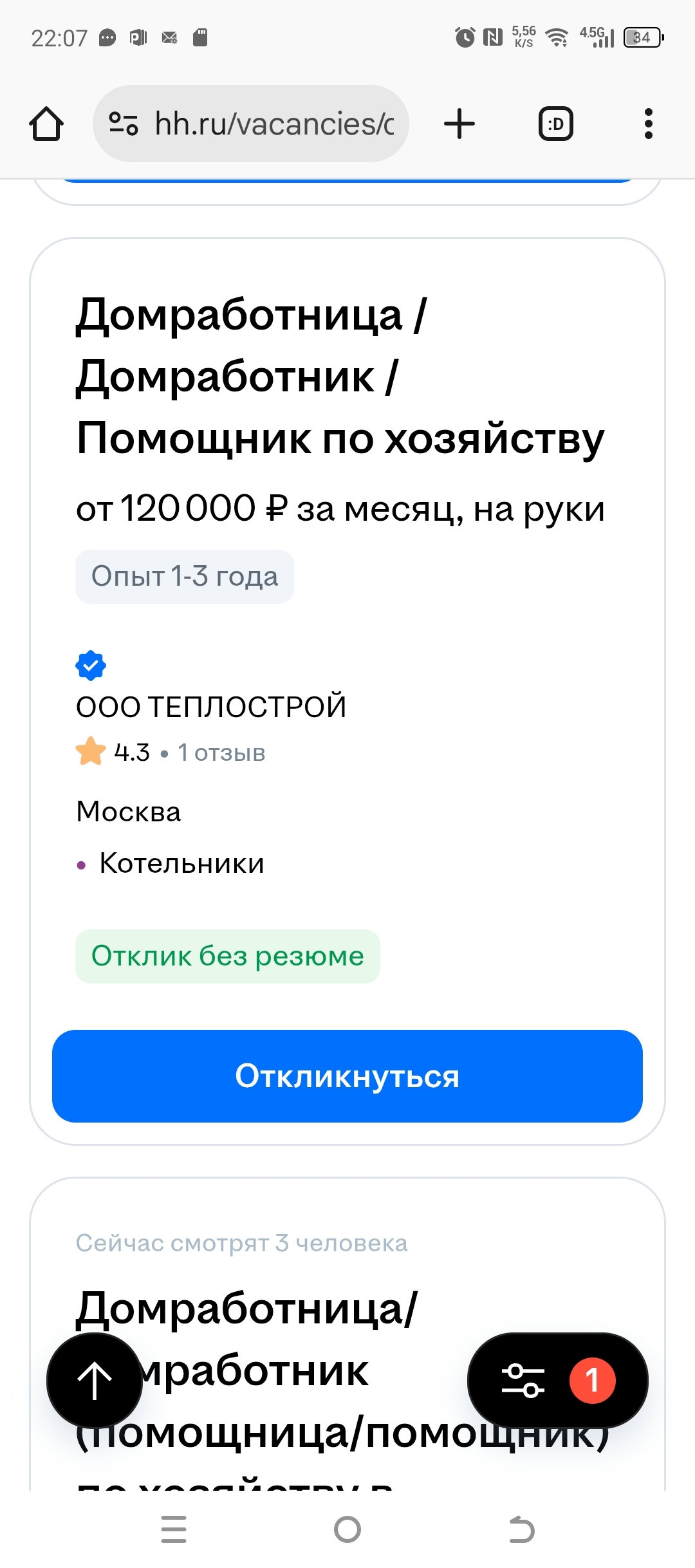Open recent apps from the navigation bar
The height and width of the screenshot is (1568, 695).
pos(174,1529)
